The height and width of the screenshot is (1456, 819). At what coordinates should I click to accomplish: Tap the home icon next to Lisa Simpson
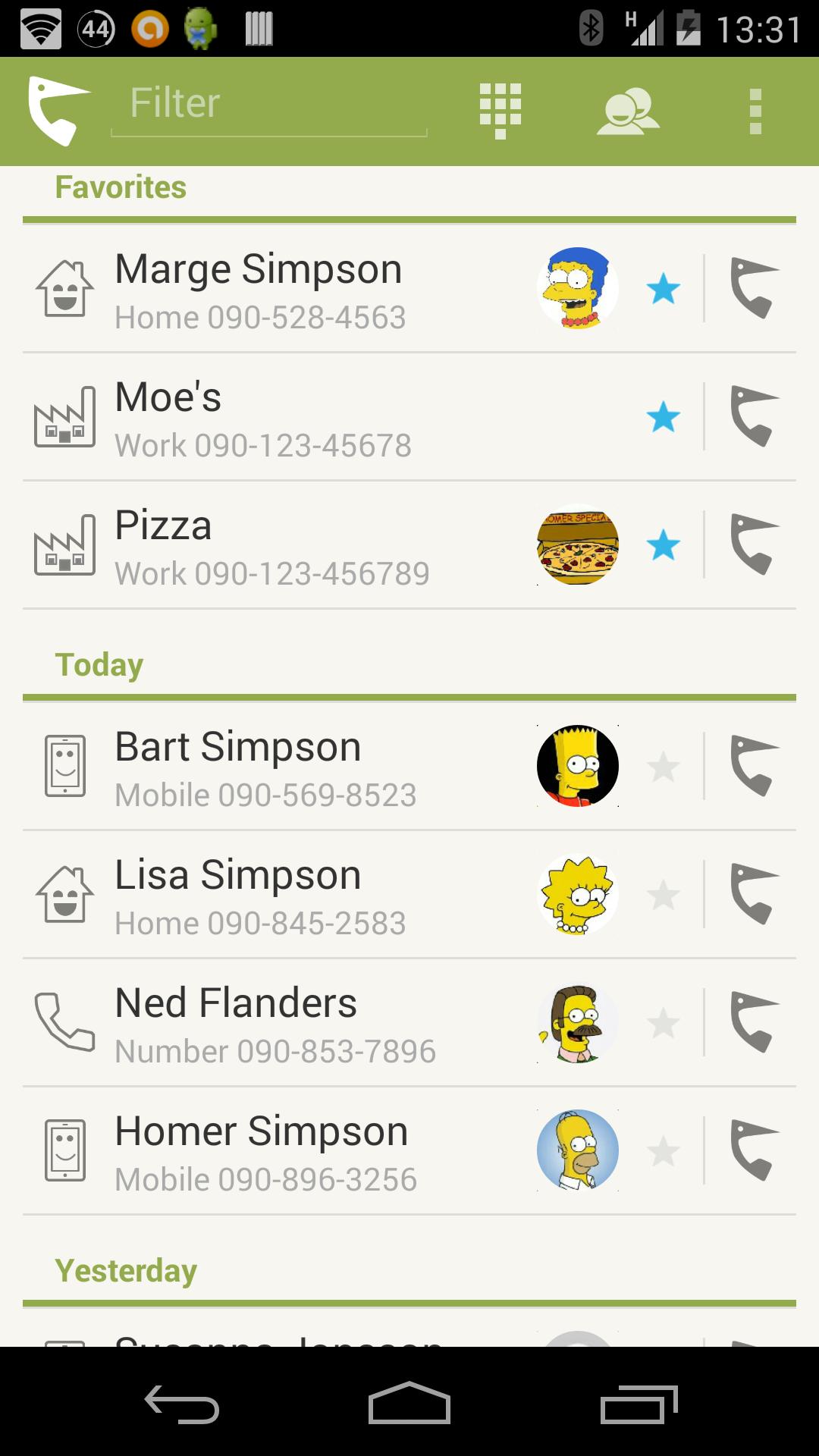(x=66, y=895)
